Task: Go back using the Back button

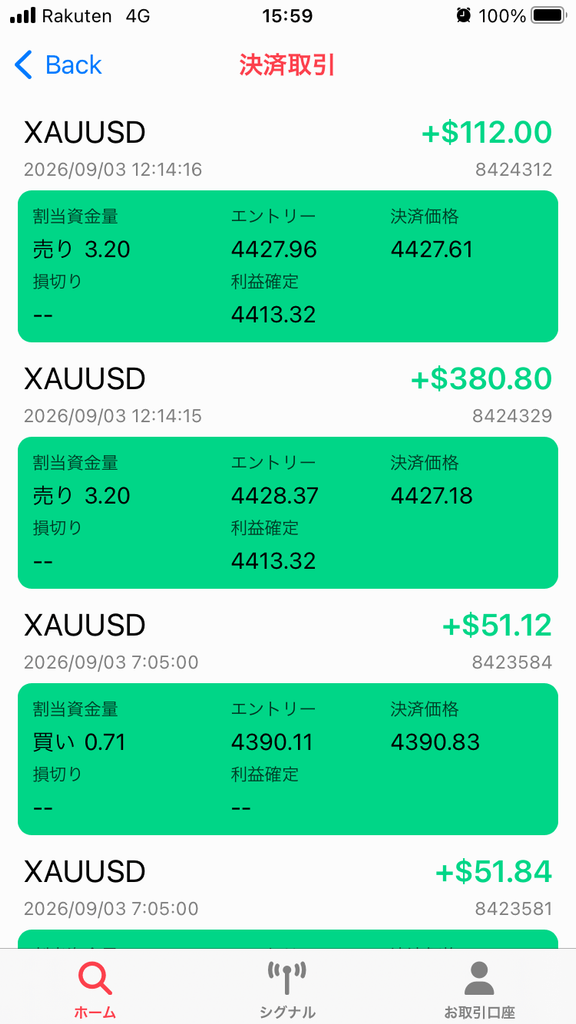Action: coord(57,65)
